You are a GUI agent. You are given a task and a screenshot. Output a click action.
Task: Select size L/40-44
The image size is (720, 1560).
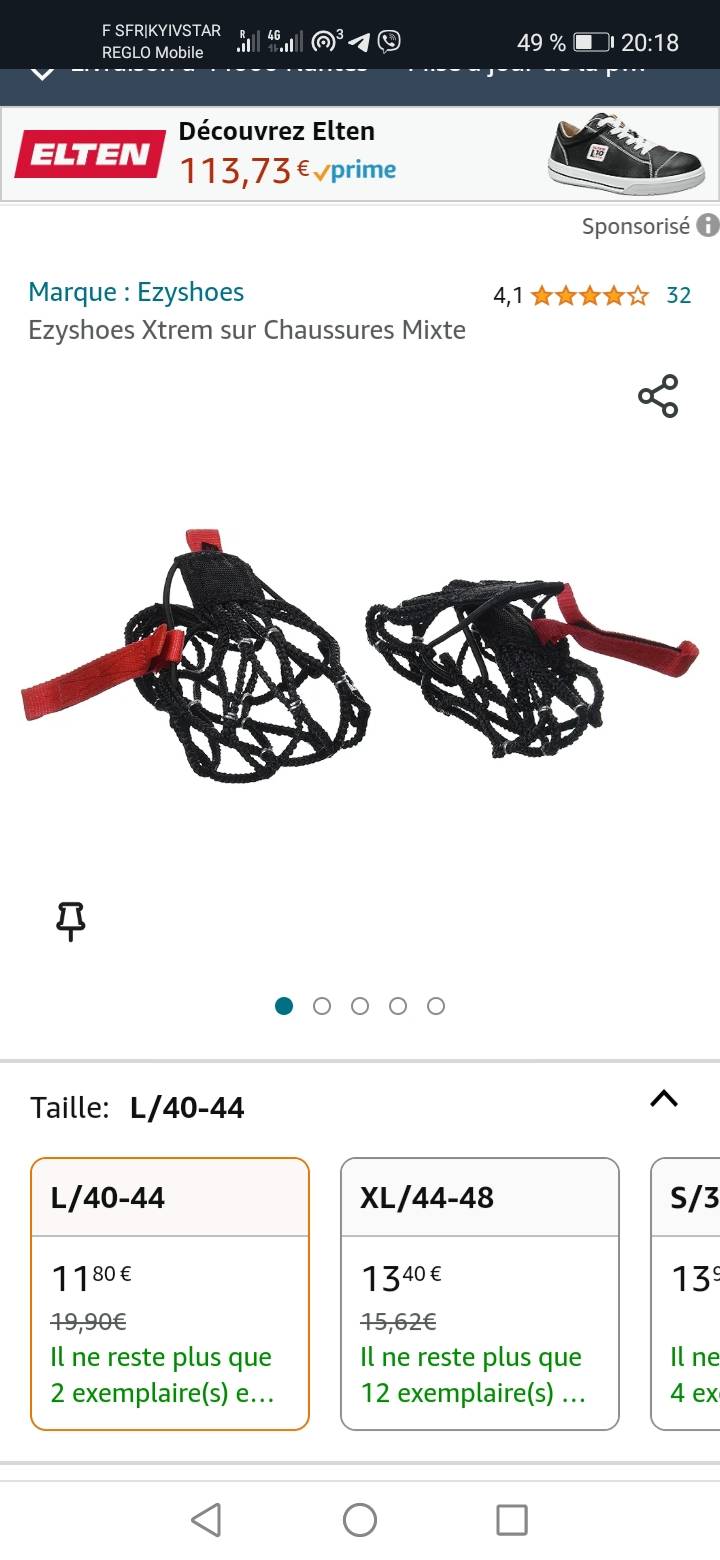170,1294
